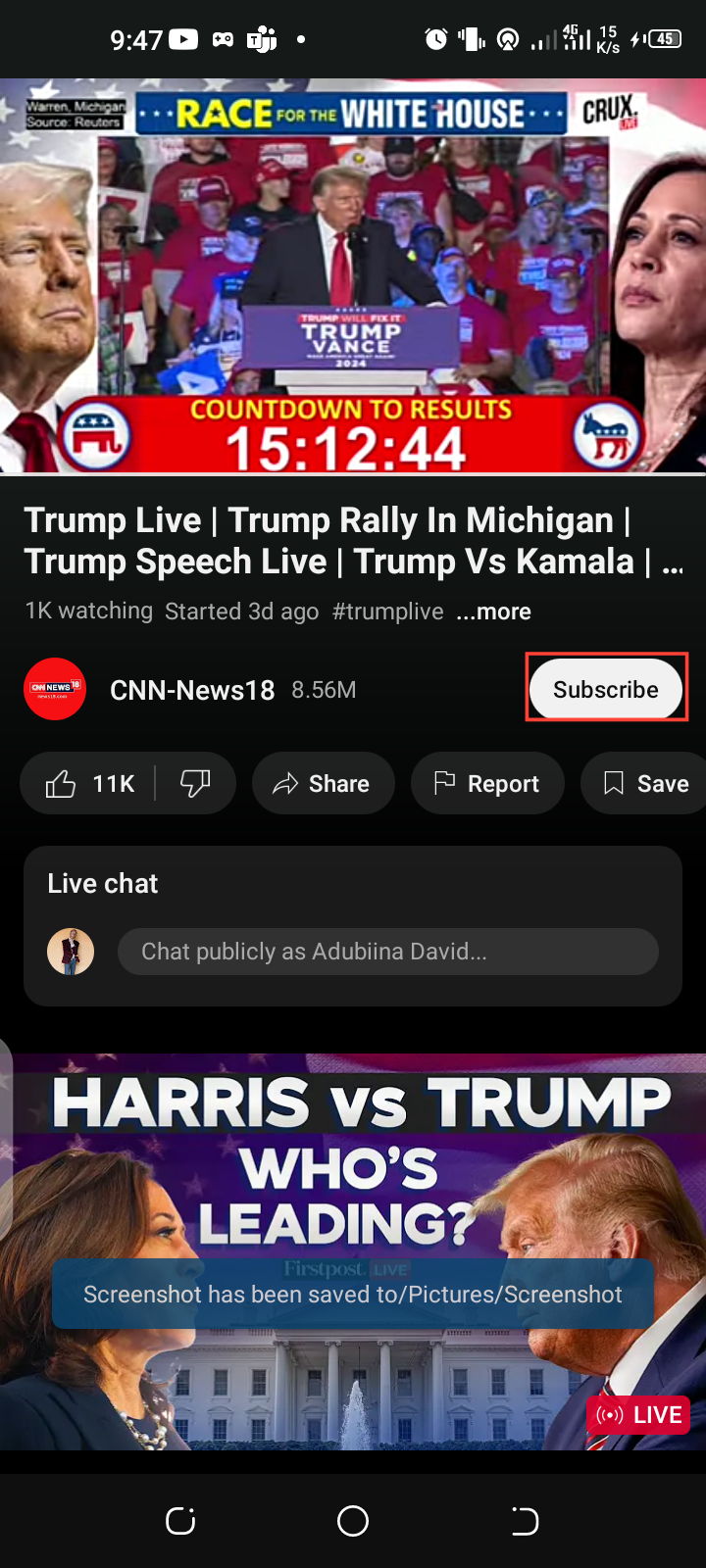The image size is (706, 1568).
Task: Open the #trumplive hashtag
Action: (x=388, y=612)
